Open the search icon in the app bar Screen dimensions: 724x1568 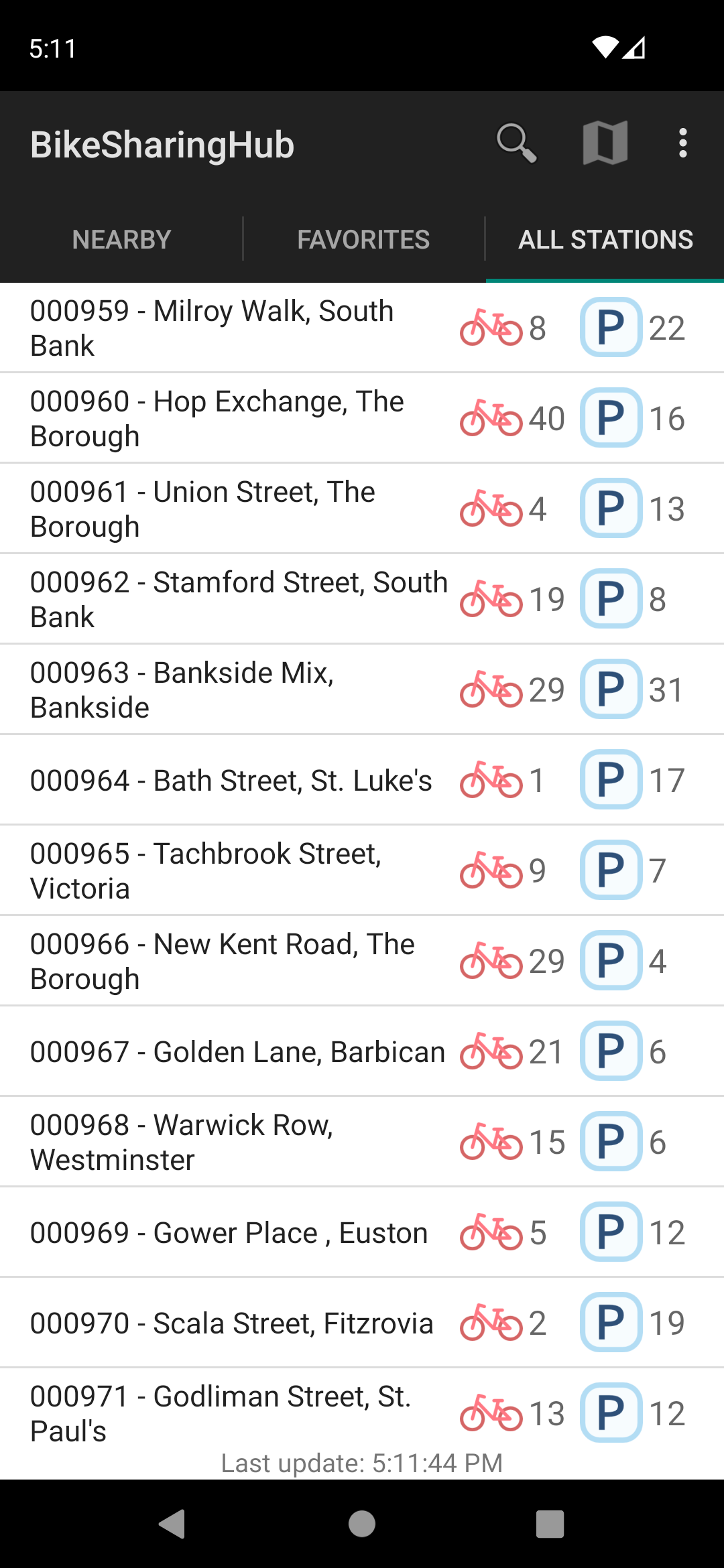[517, 143]
